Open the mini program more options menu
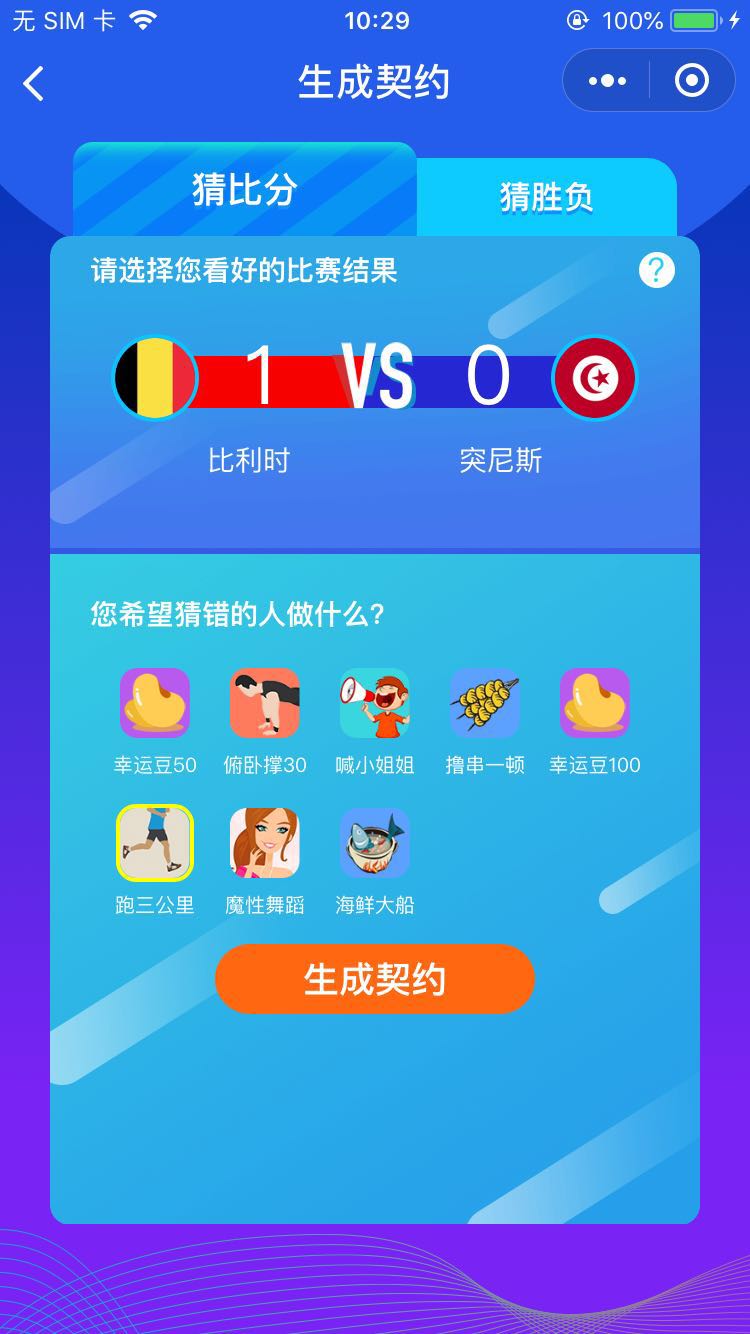 click(607, 81)
